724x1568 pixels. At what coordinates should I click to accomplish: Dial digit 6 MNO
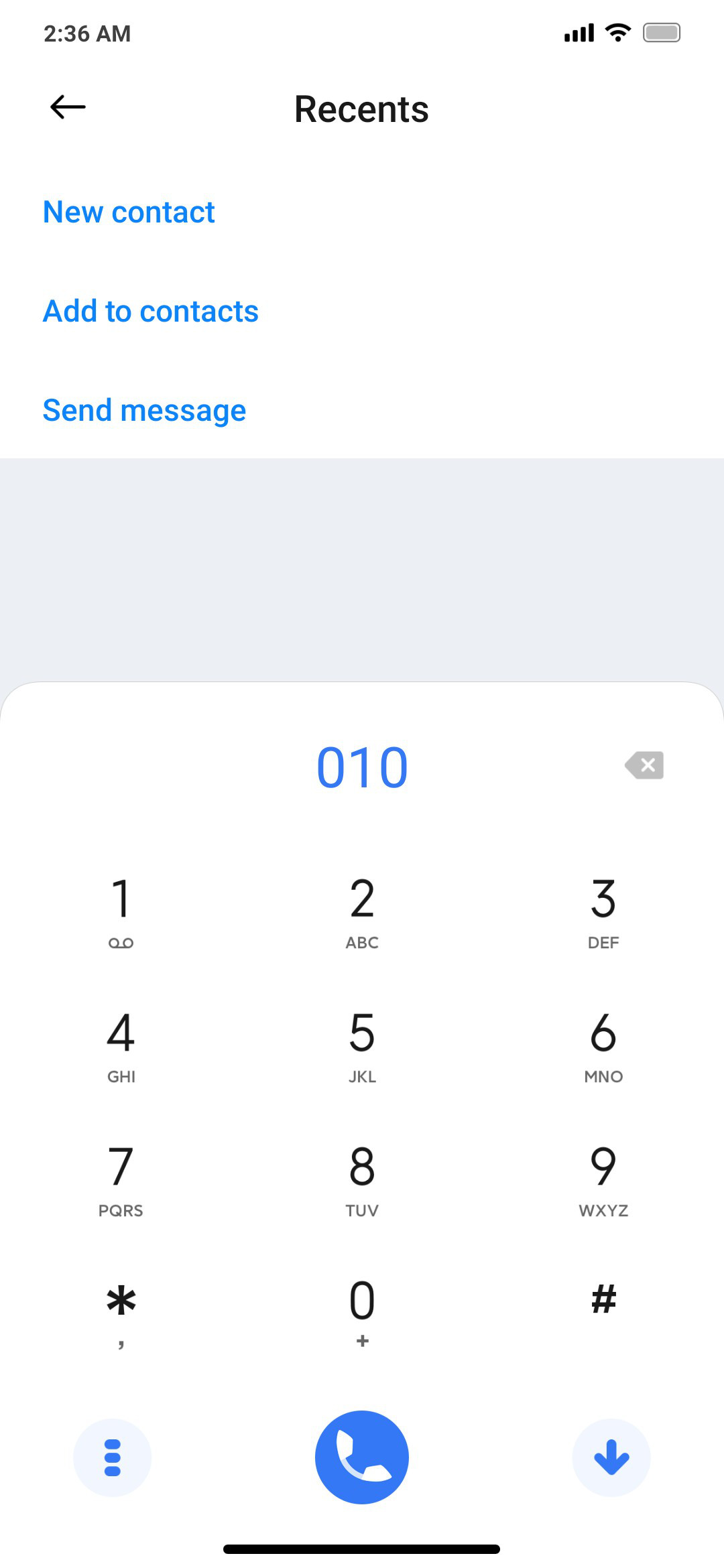[603, 1047]
